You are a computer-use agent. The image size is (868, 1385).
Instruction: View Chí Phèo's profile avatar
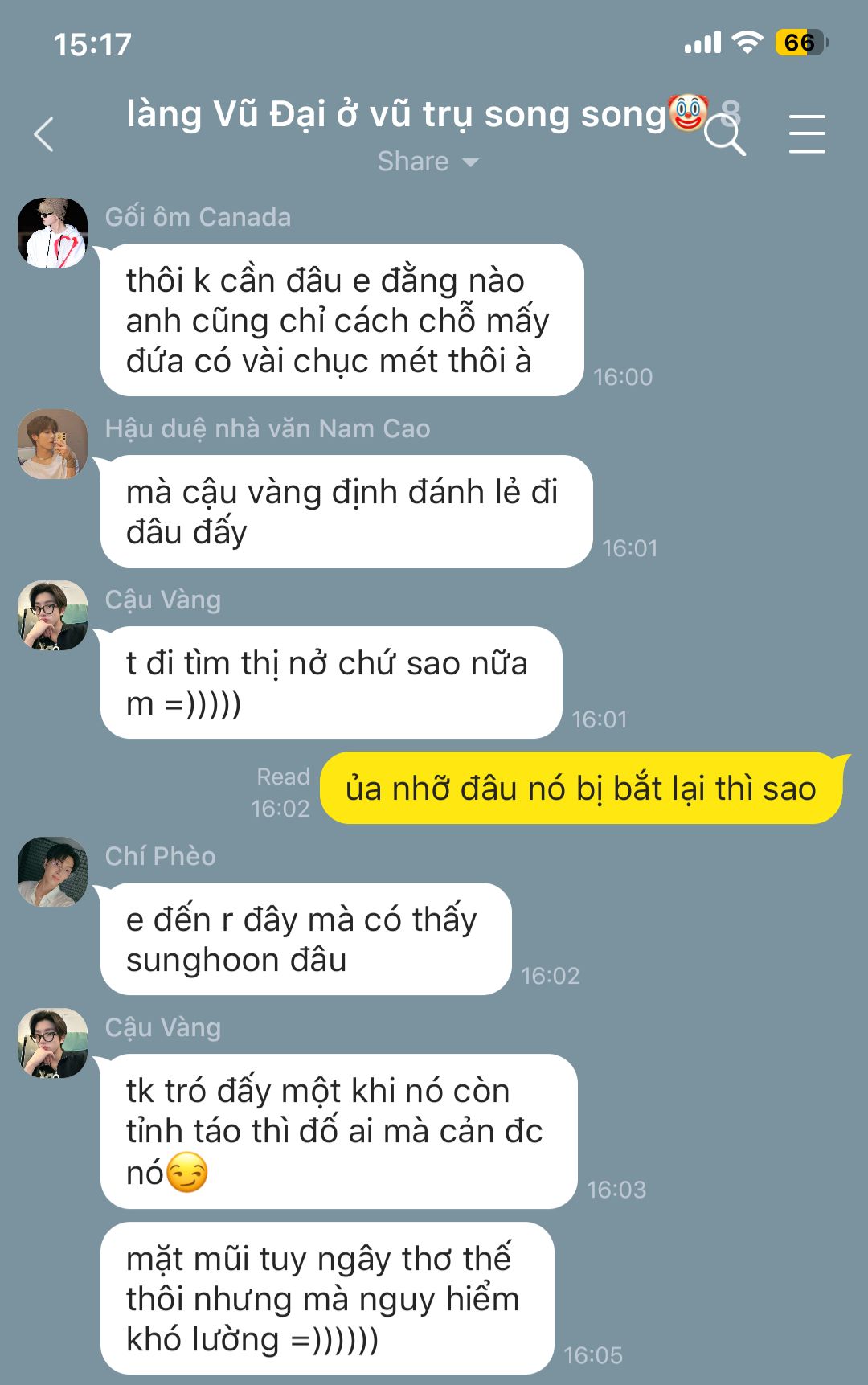click(53, 872)
